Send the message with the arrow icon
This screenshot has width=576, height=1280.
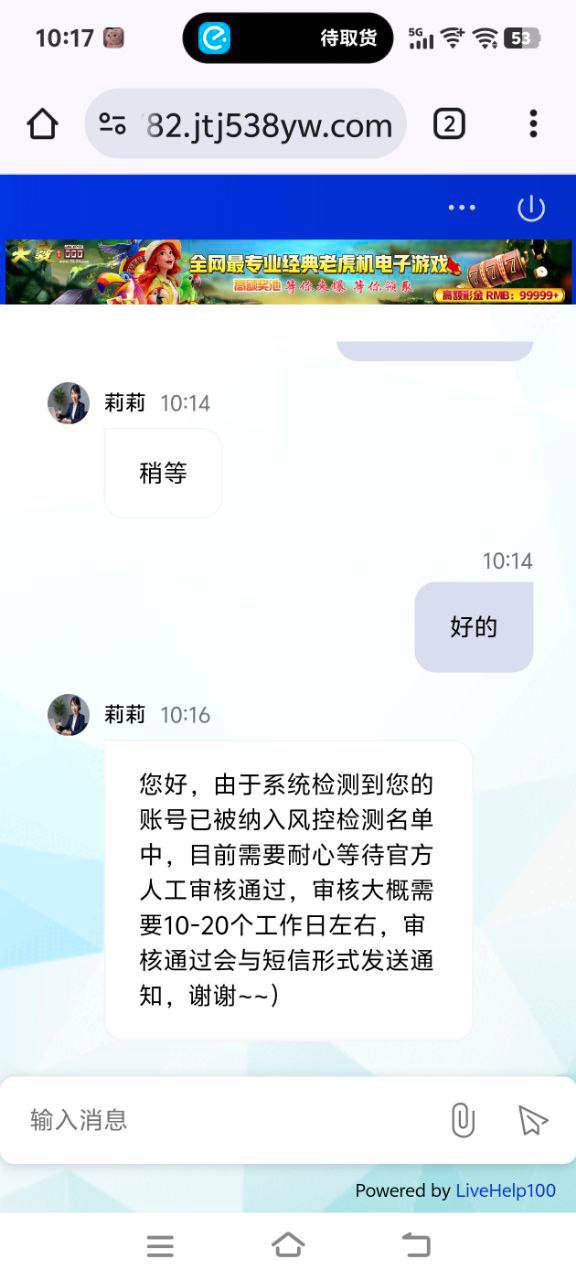pyautogui.click(x=533, y=1120)
